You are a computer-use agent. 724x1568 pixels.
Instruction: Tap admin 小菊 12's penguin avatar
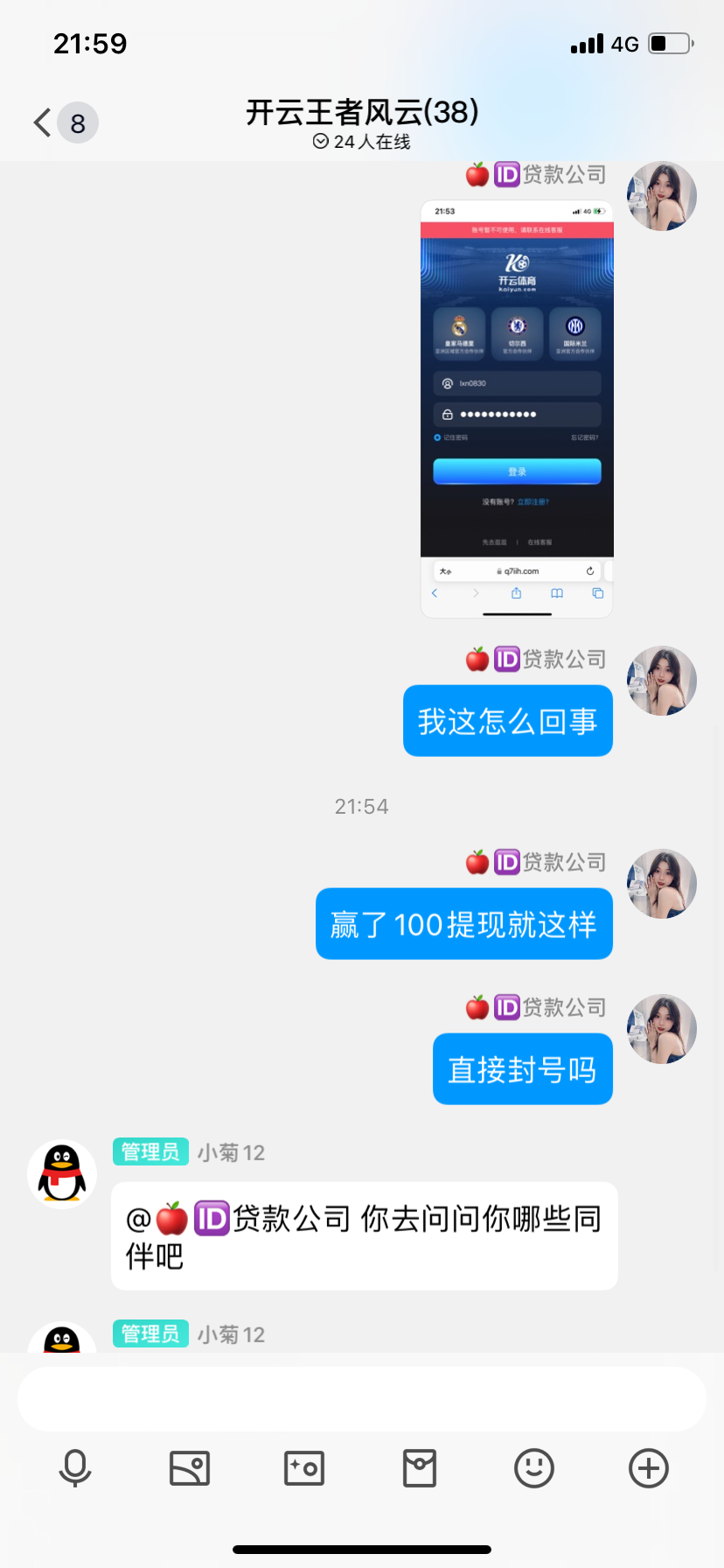[61, 1173]
